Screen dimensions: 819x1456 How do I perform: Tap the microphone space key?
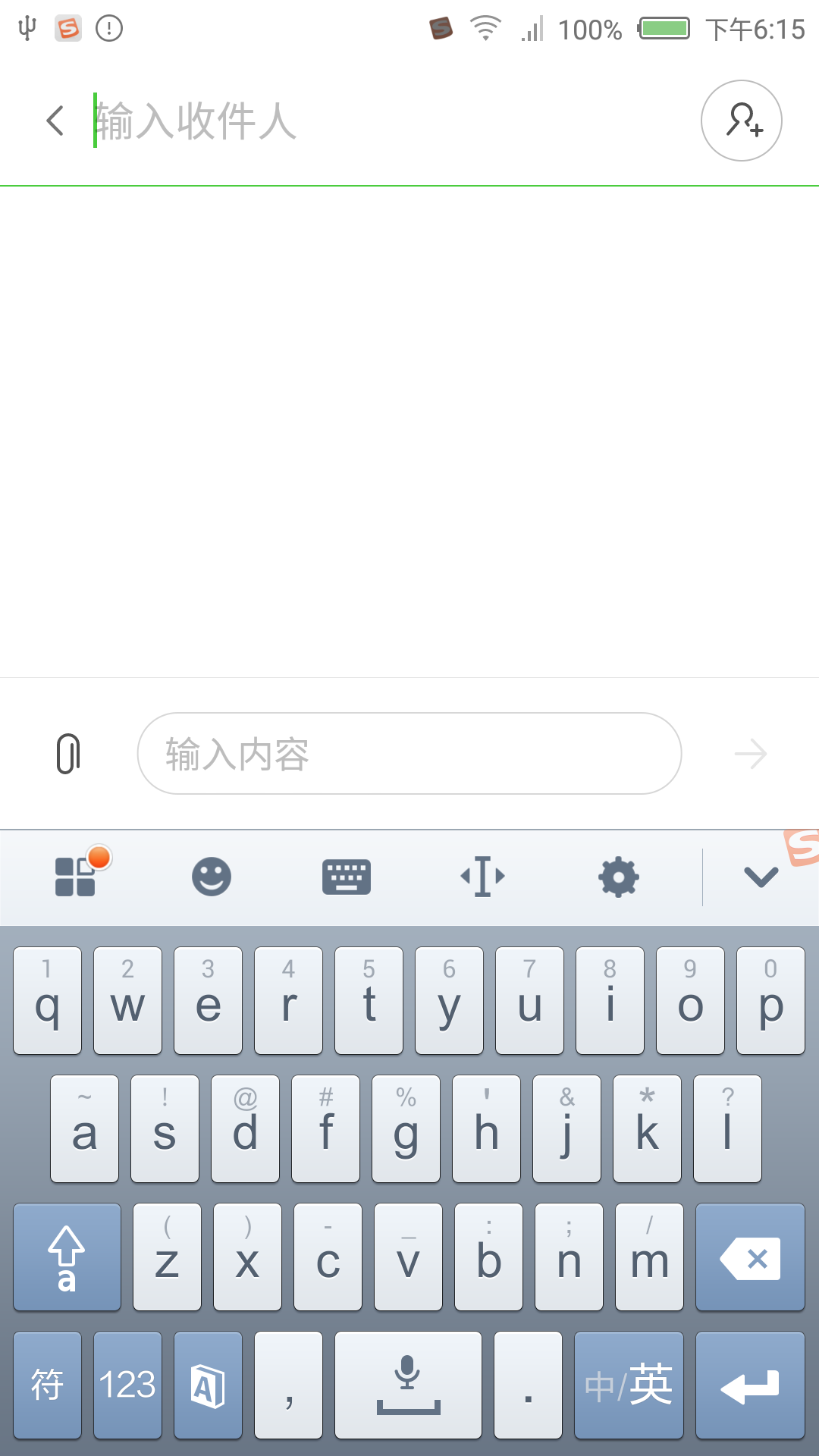click(x=408, y=1385)
